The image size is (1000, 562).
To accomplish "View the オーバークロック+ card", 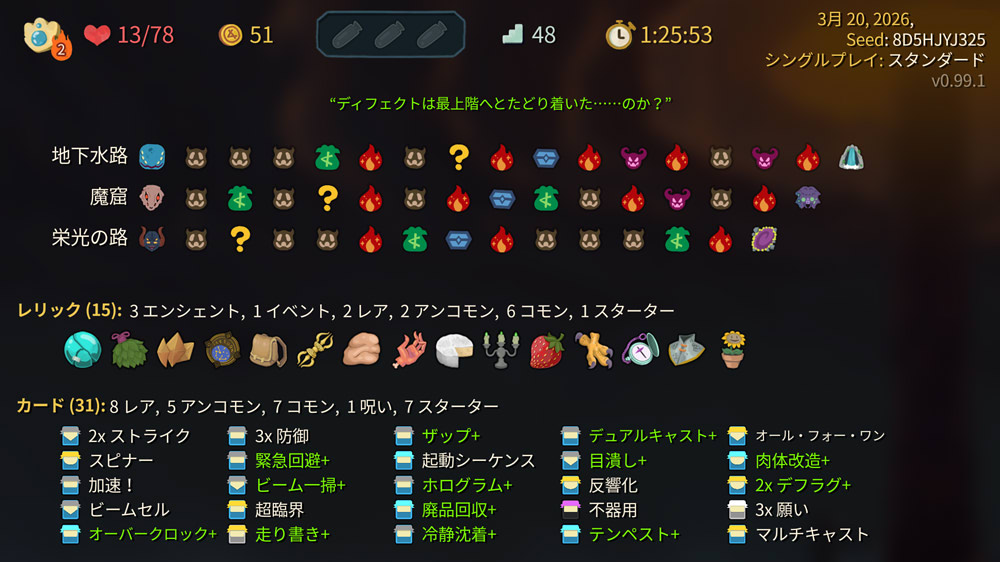I will point(152,534).
